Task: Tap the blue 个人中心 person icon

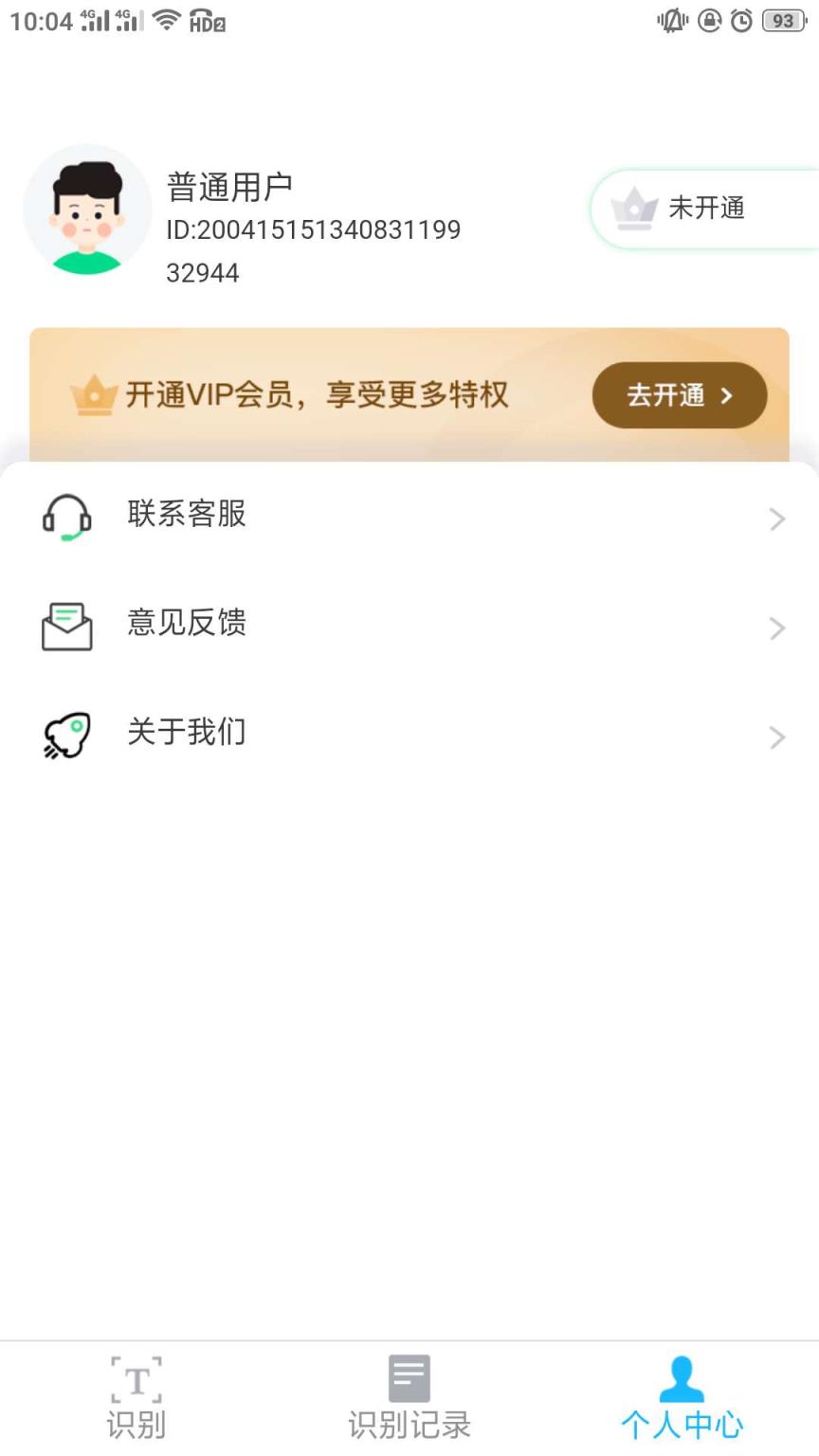Action: coord(681,1382)
